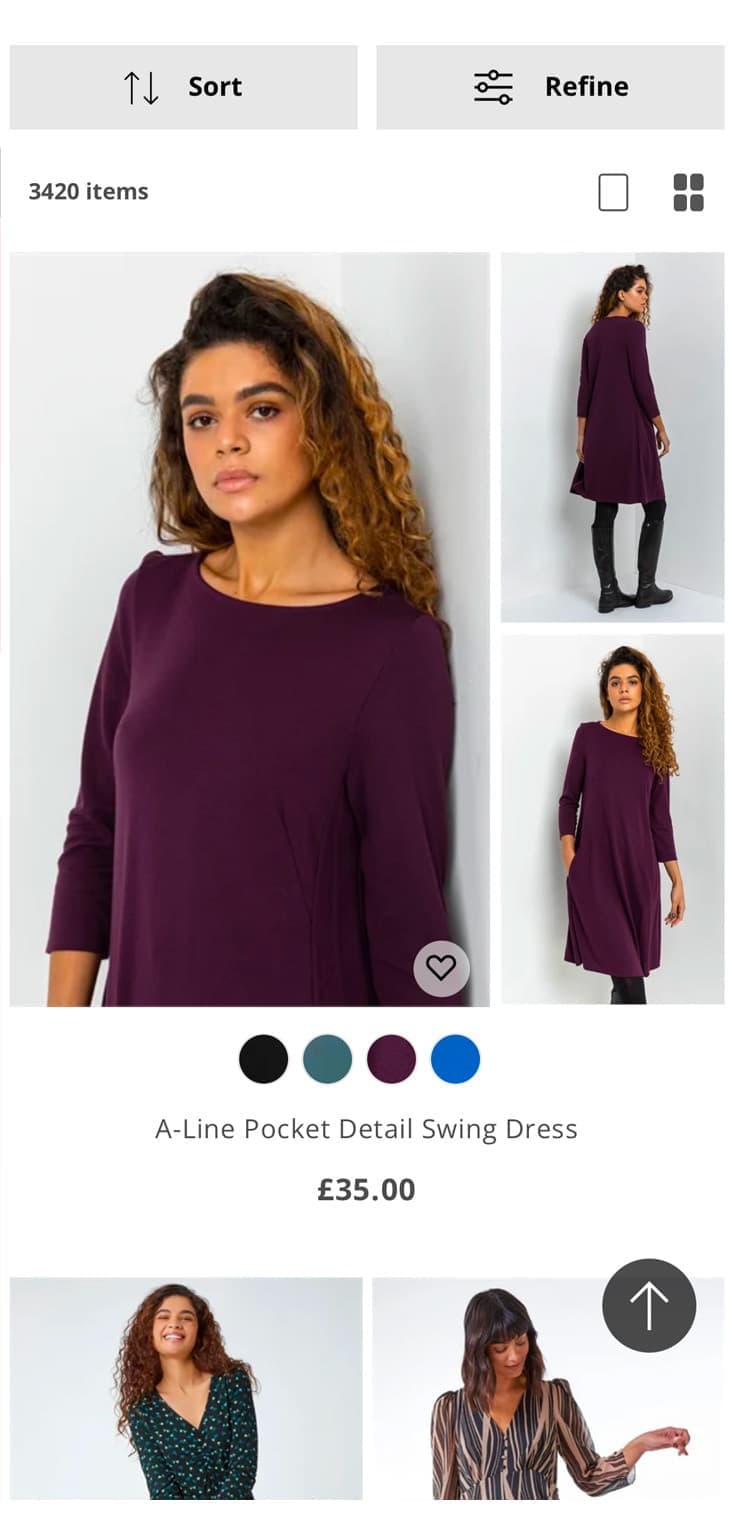Add swing dress to wishlist
Viewport: 732px width, 1524px height.
click(441, 968)
